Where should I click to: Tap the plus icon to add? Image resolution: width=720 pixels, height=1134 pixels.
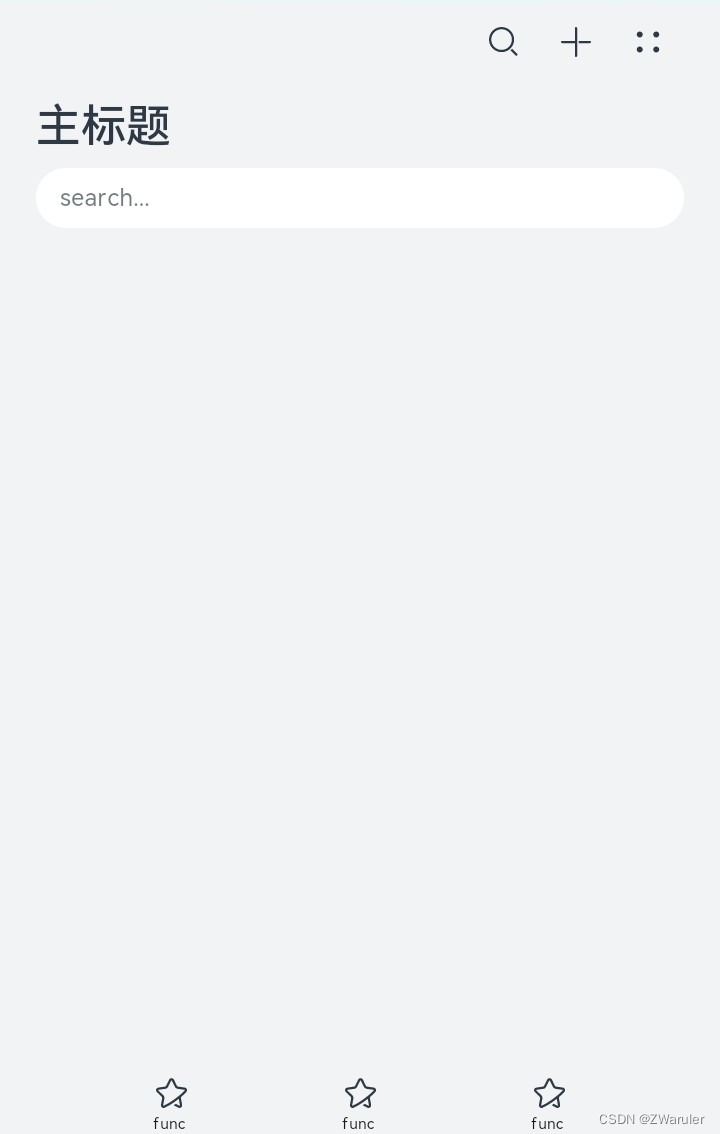[576, 42]
